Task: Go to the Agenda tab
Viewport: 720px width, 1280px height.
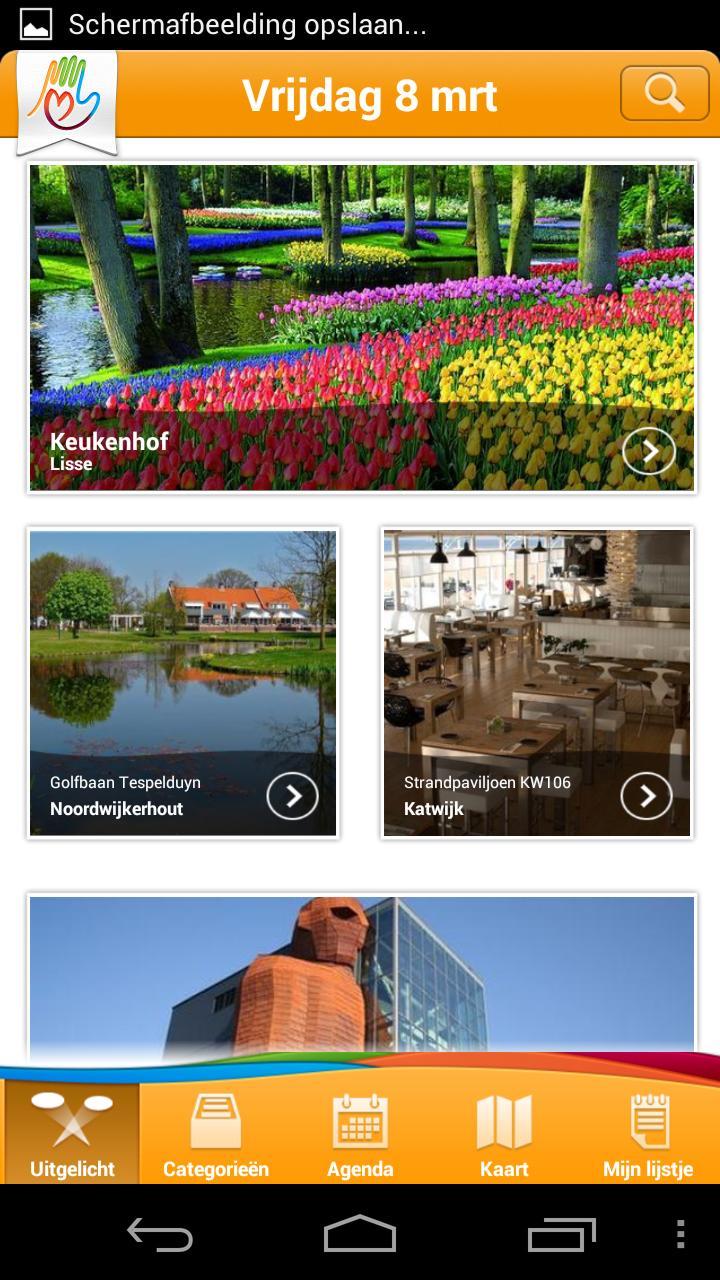Action: pyautogui.click(x=360, y=1135)
